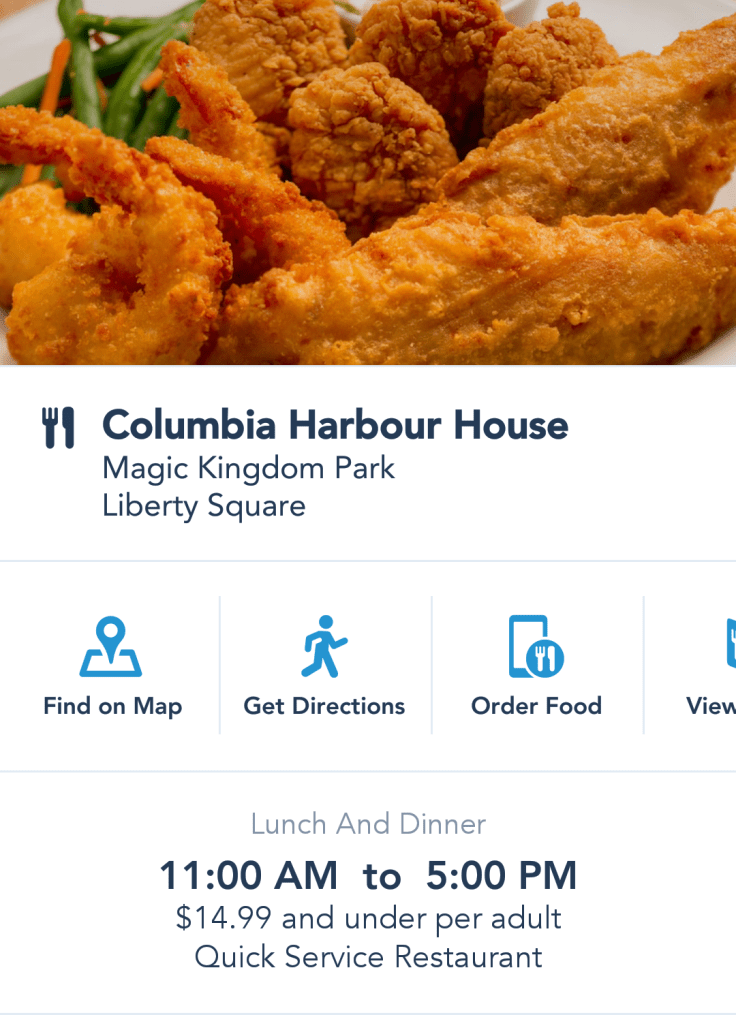
Task: Get Directions to Columbia Harbour House
Action: [324, 666]
